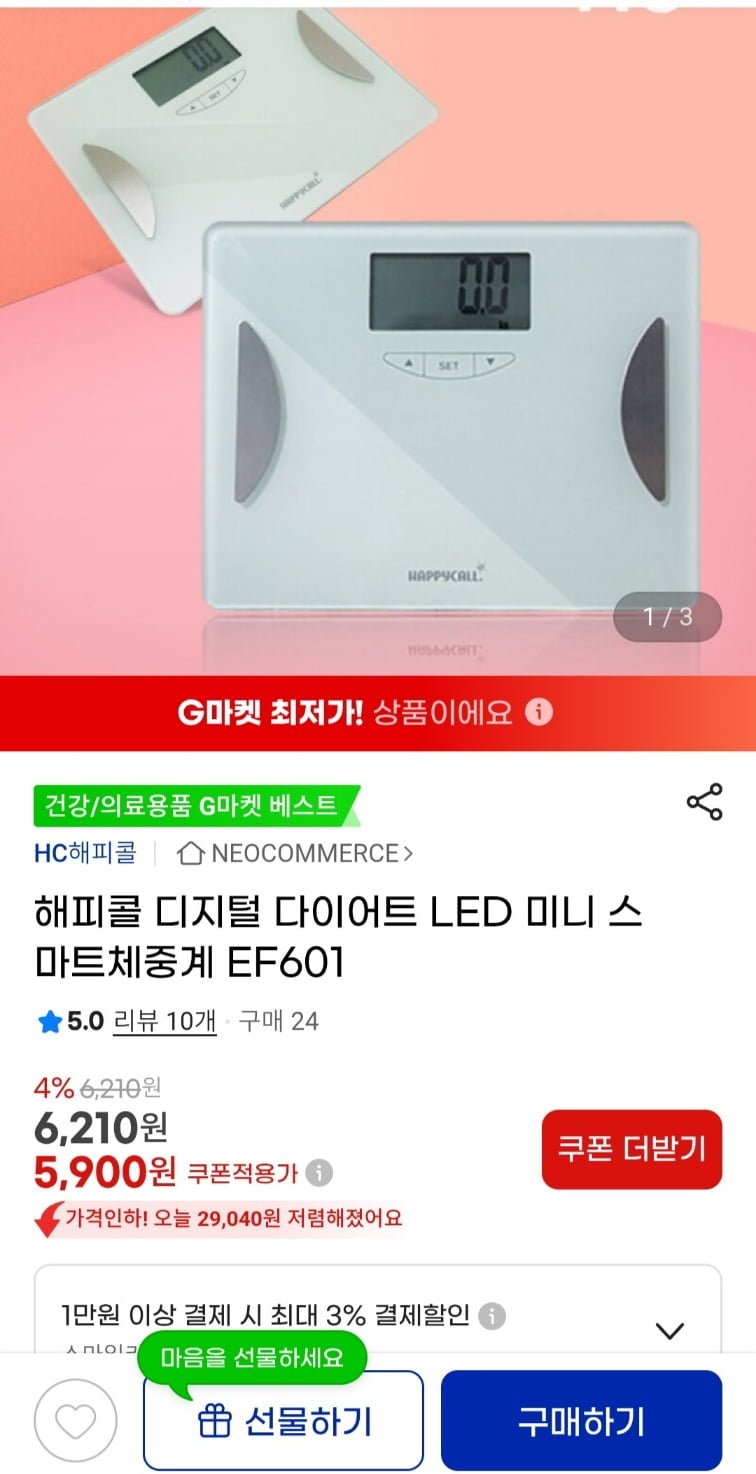This screenshot has height=1474, width=756.
Task: Expand the 결제할인 details chevron
Action: [669, 1330]
